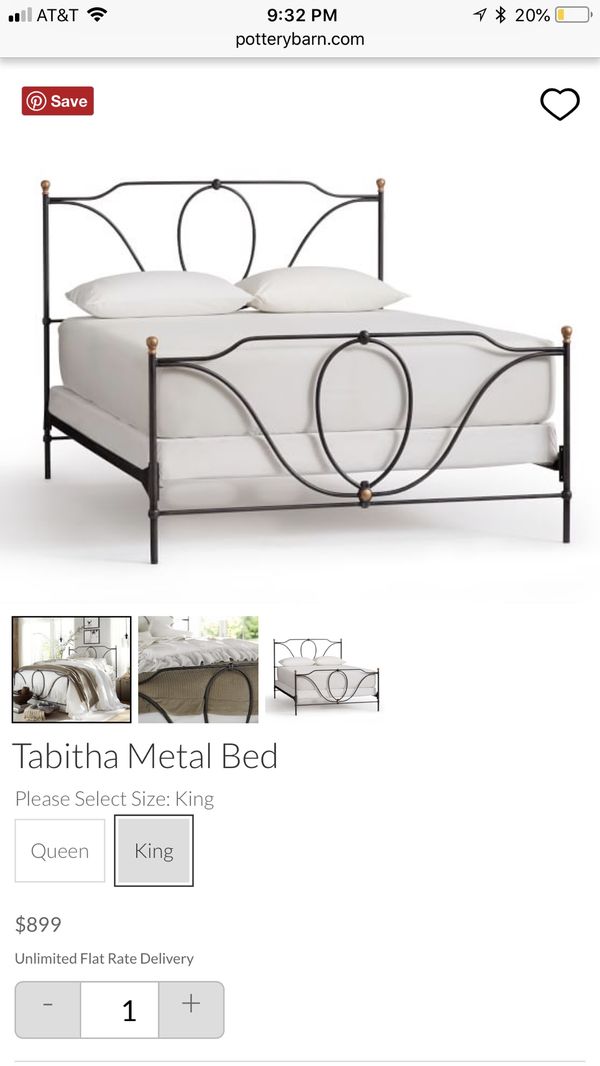Viewport: 600px width, 1066px height.
Task: Tap the quantity field showing 1
Action: click(x=120, y=1010)
